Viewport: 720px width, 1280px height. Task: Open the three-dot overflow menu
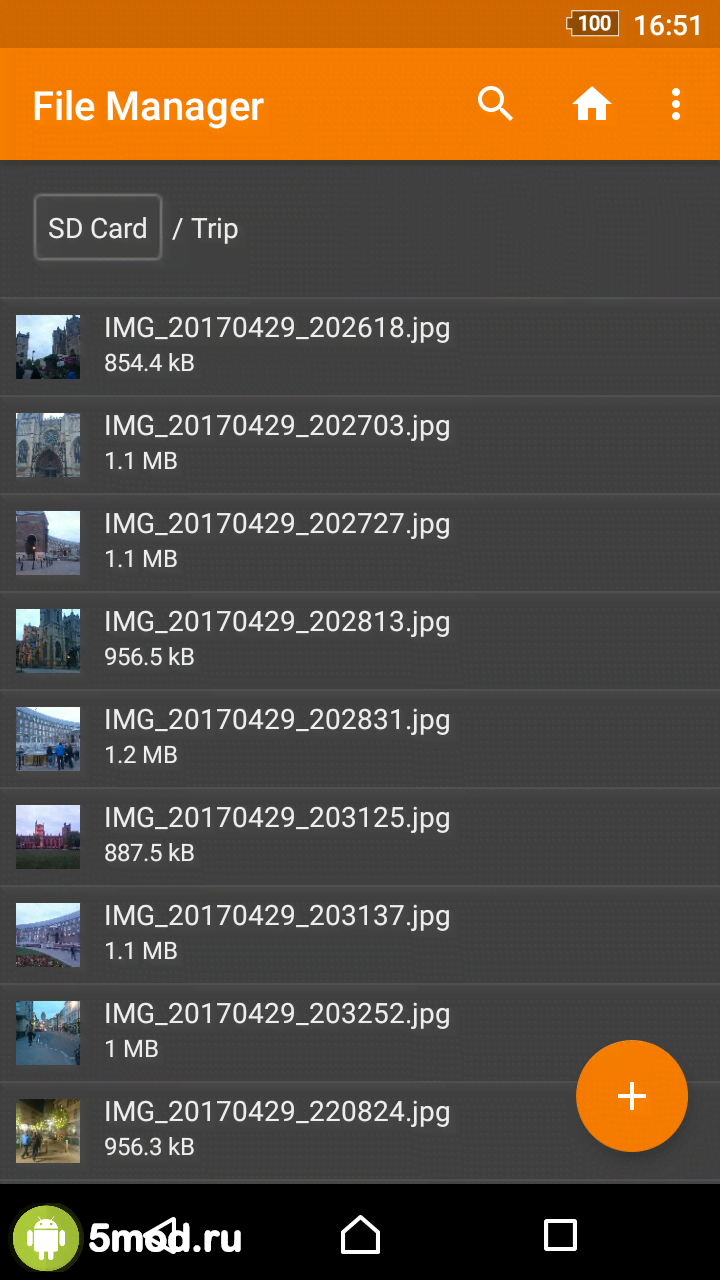point(676,104)
